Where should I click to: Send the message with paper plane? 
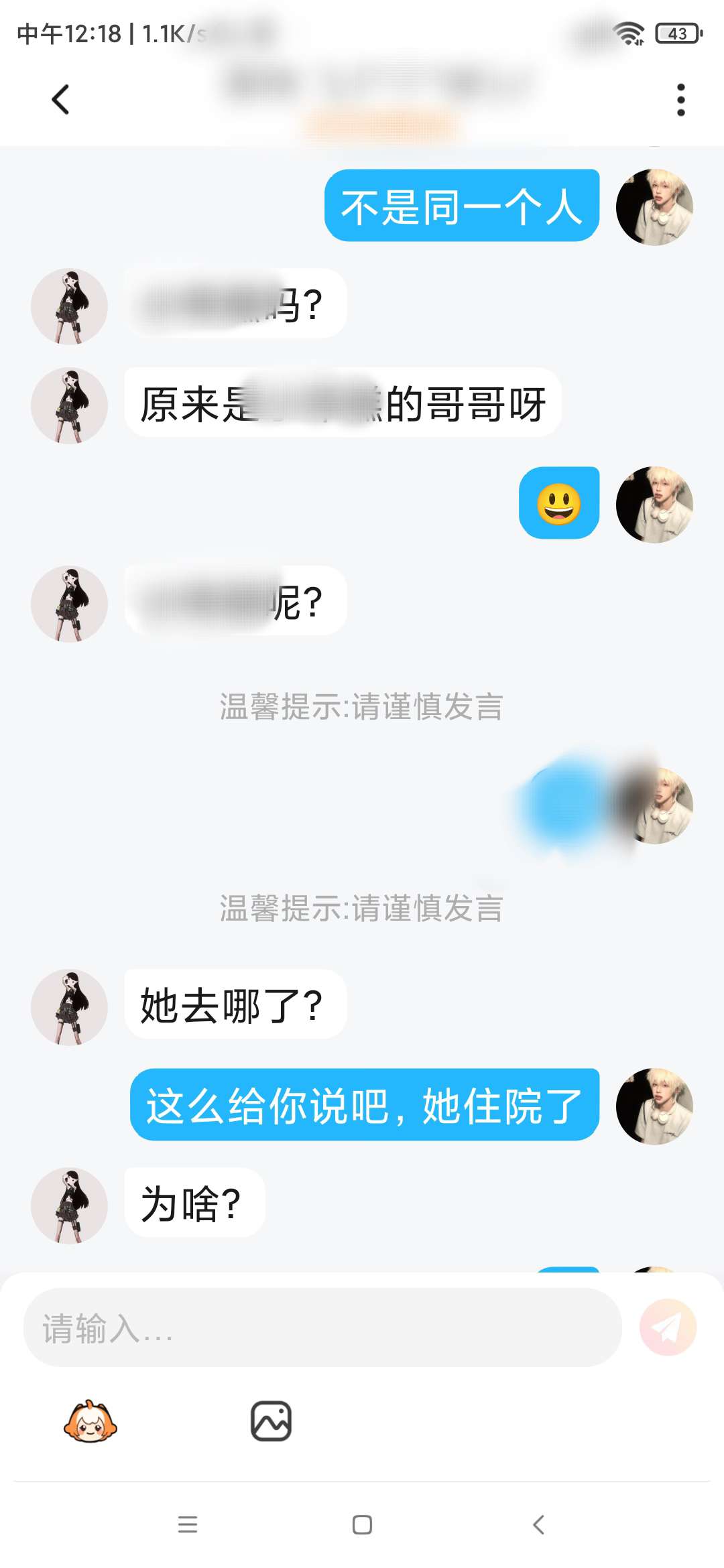coord(668,1327)
